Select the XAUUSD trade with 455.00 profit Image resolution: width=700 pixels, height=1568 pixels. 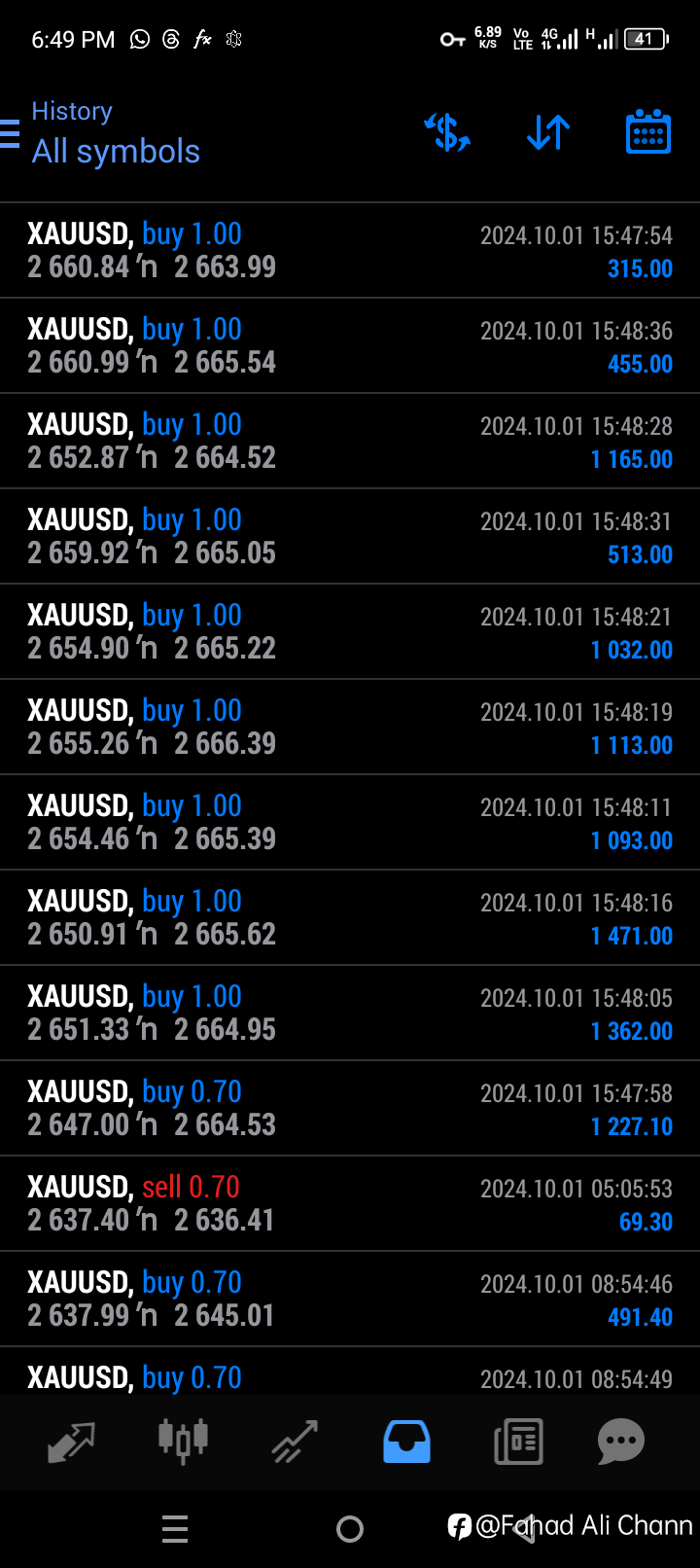point(350,346)
